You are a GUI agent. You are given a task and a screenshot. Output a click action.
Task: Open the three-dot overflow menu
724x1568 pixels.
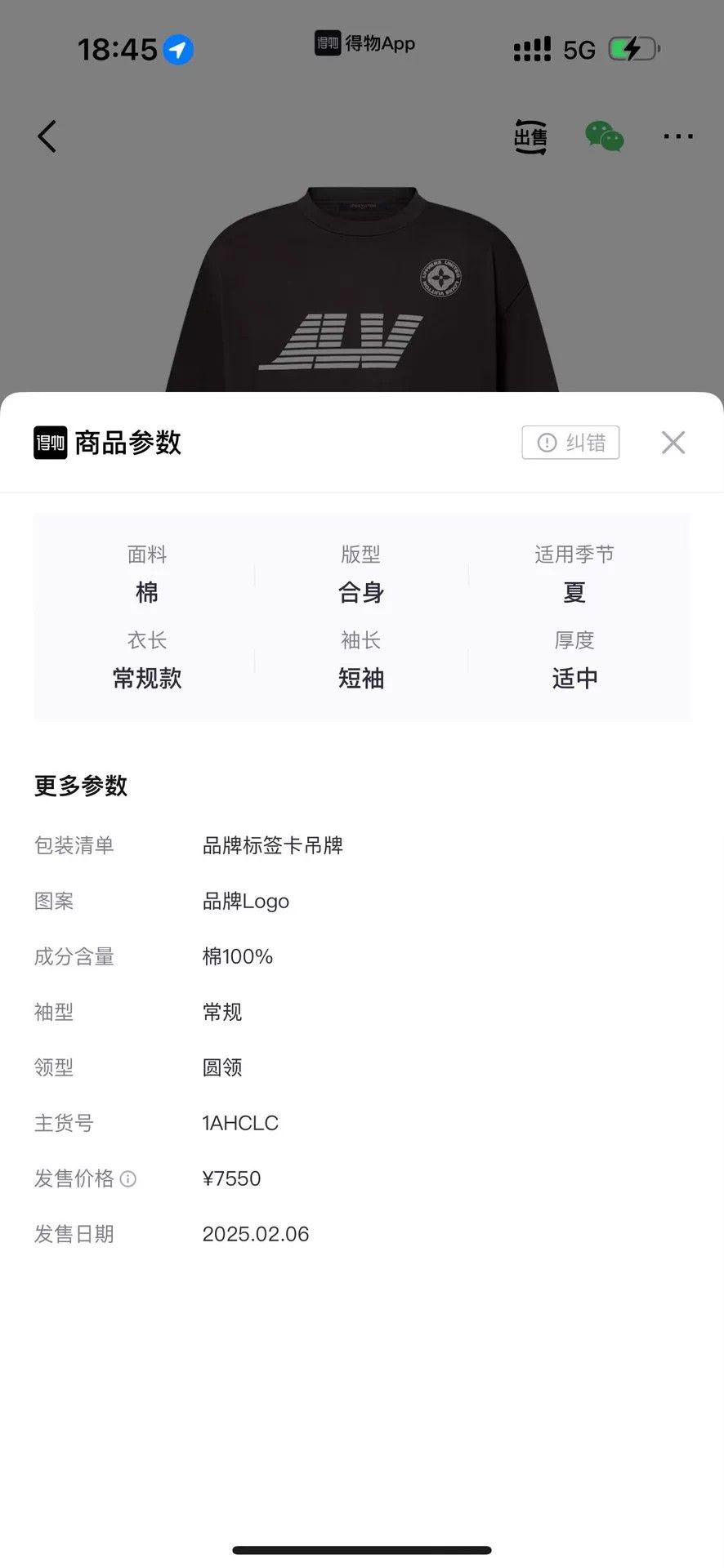[678, 136]
